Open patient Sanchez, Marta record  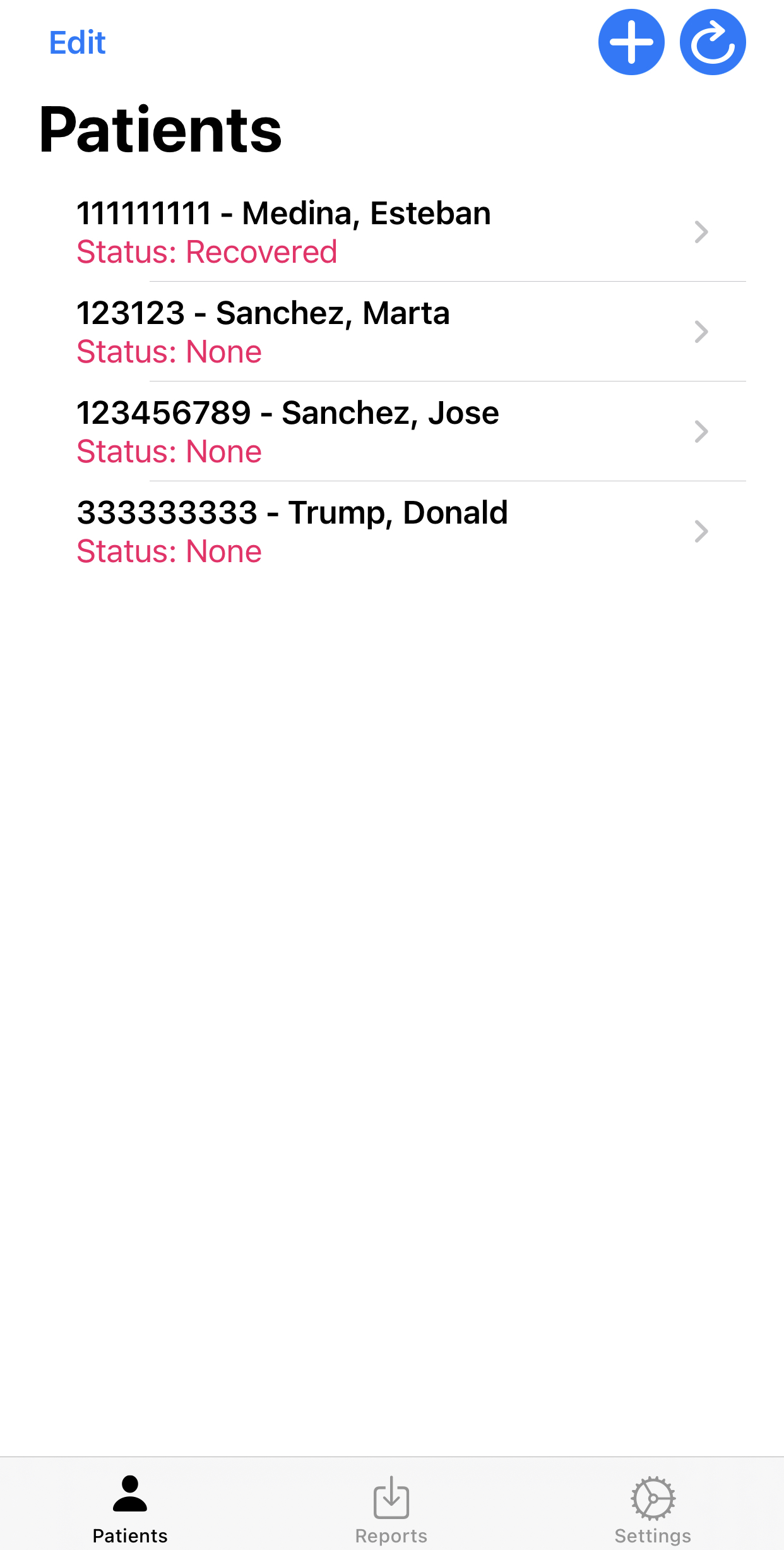pyautogui.click(x=391, y=332)
